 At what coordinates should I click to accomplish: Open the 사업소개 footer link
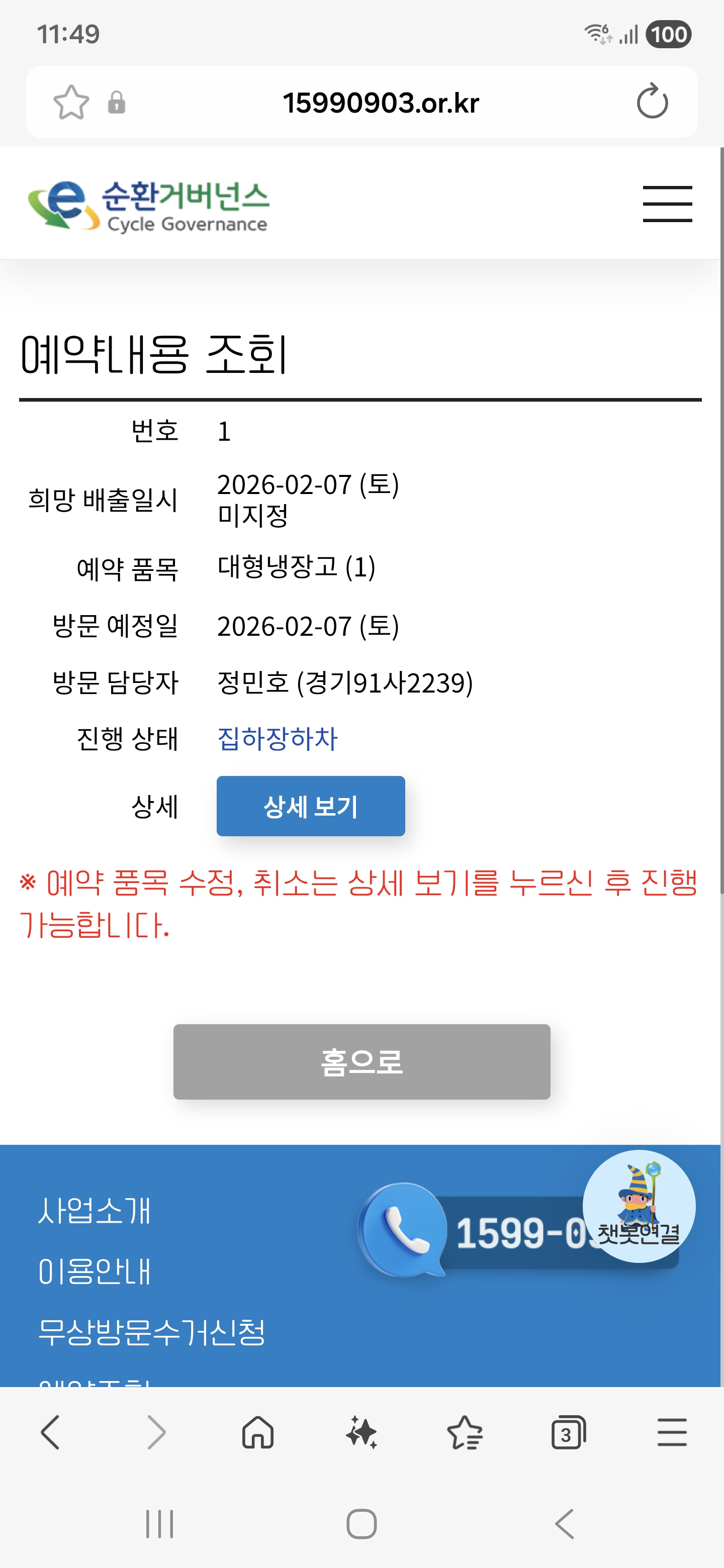(x=95, y=1211)
